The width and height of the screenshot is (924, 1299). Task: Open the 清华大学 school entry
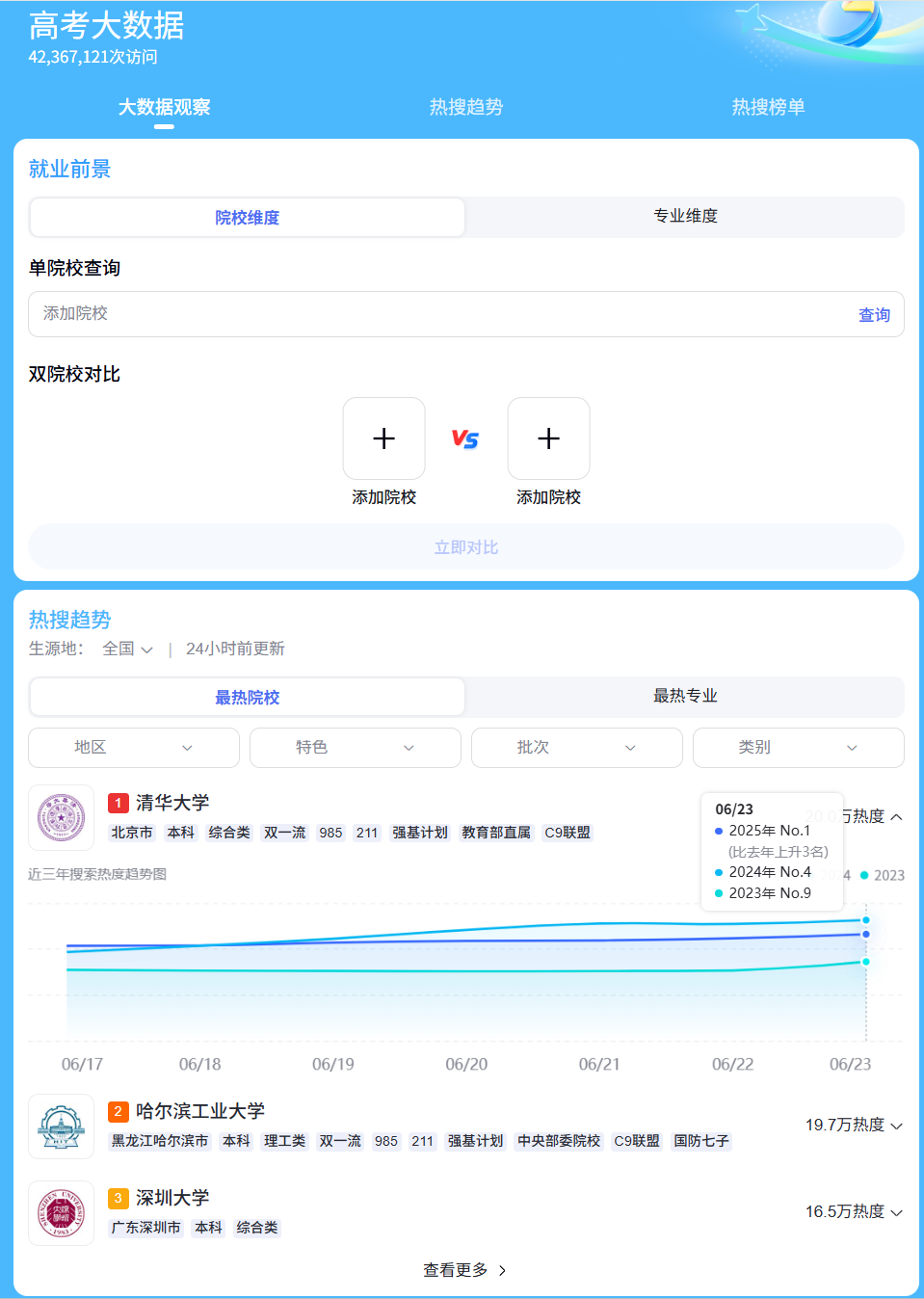click(x=172, y=803)
